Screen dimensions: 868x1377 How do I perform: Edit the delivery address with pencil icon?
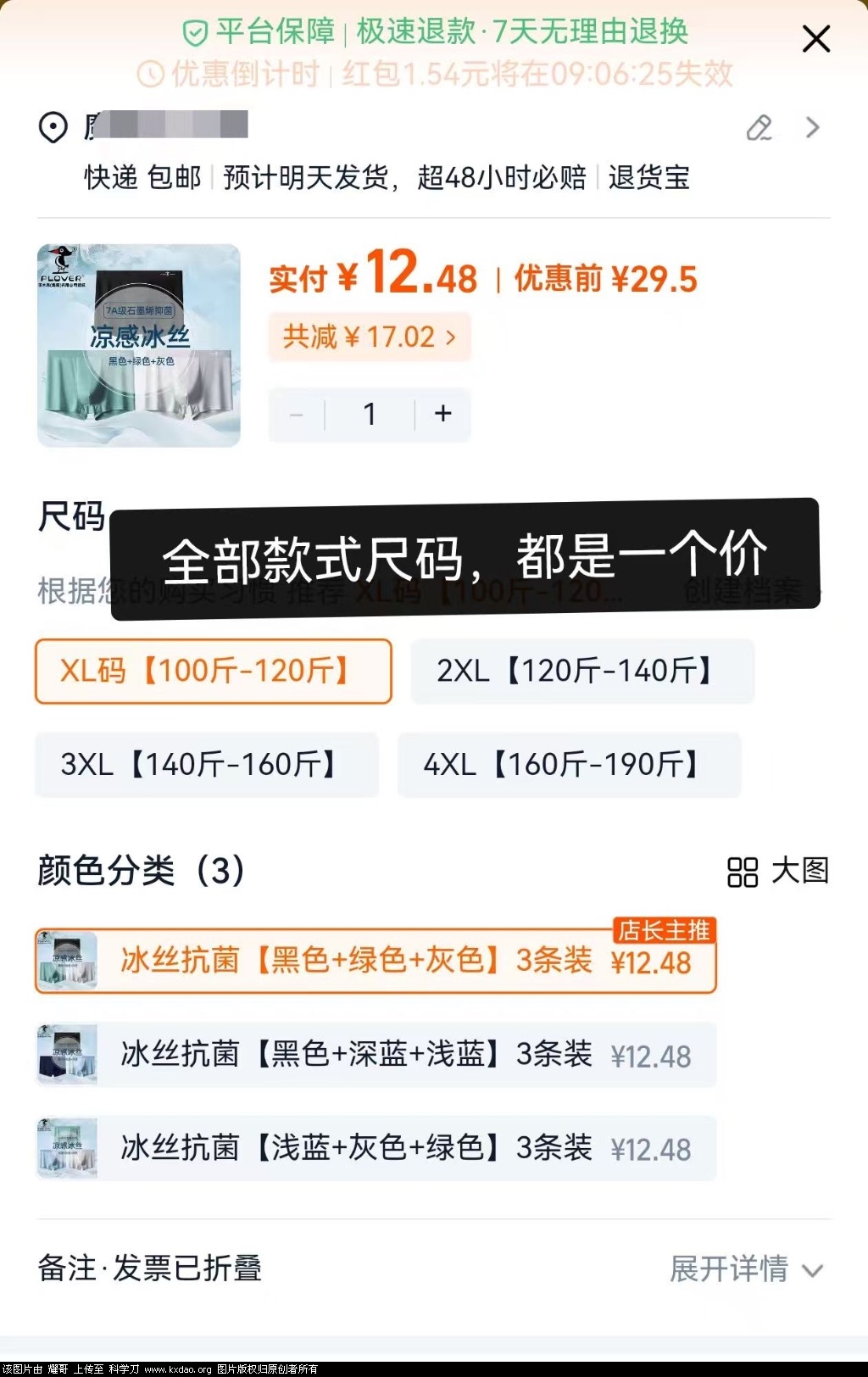tap(759, 128)
